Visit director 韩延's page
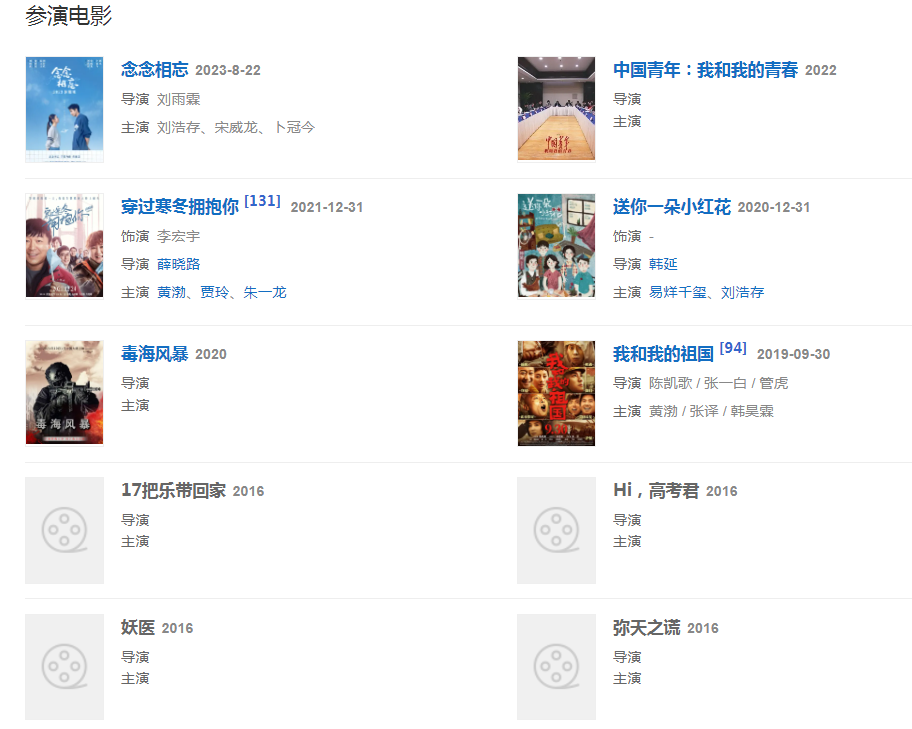Image resolution: width=912 pixels, height=729 pixels. 663,264
